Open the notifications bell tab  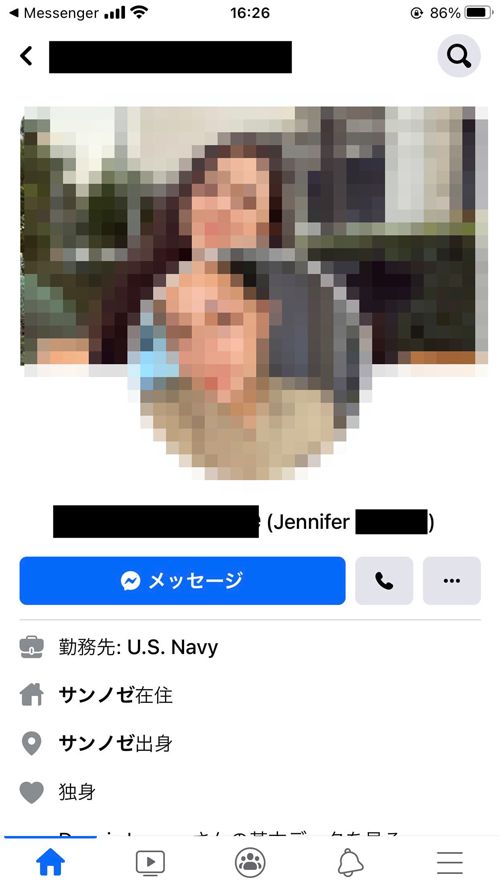(350, 863)
